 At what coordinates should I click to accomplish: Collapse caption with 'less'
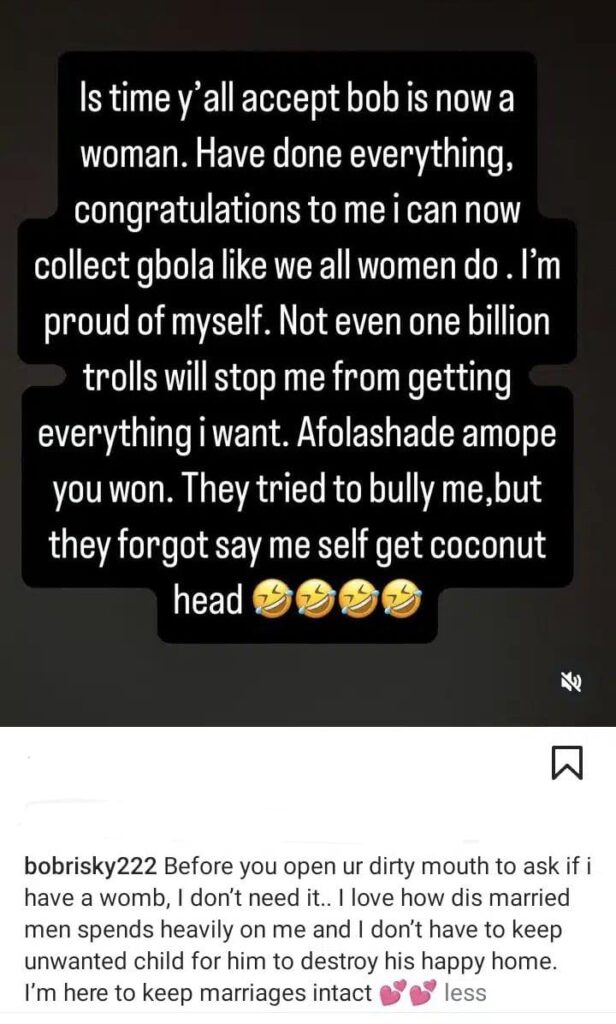click(x=466, y=993)
